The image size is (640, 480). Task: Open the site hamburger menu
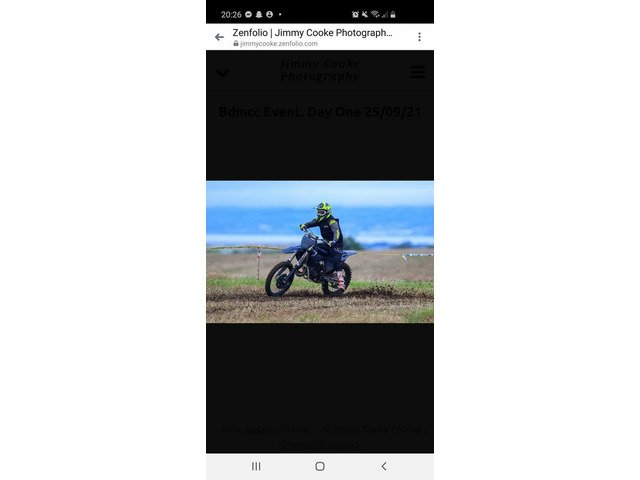pos(418,72)
